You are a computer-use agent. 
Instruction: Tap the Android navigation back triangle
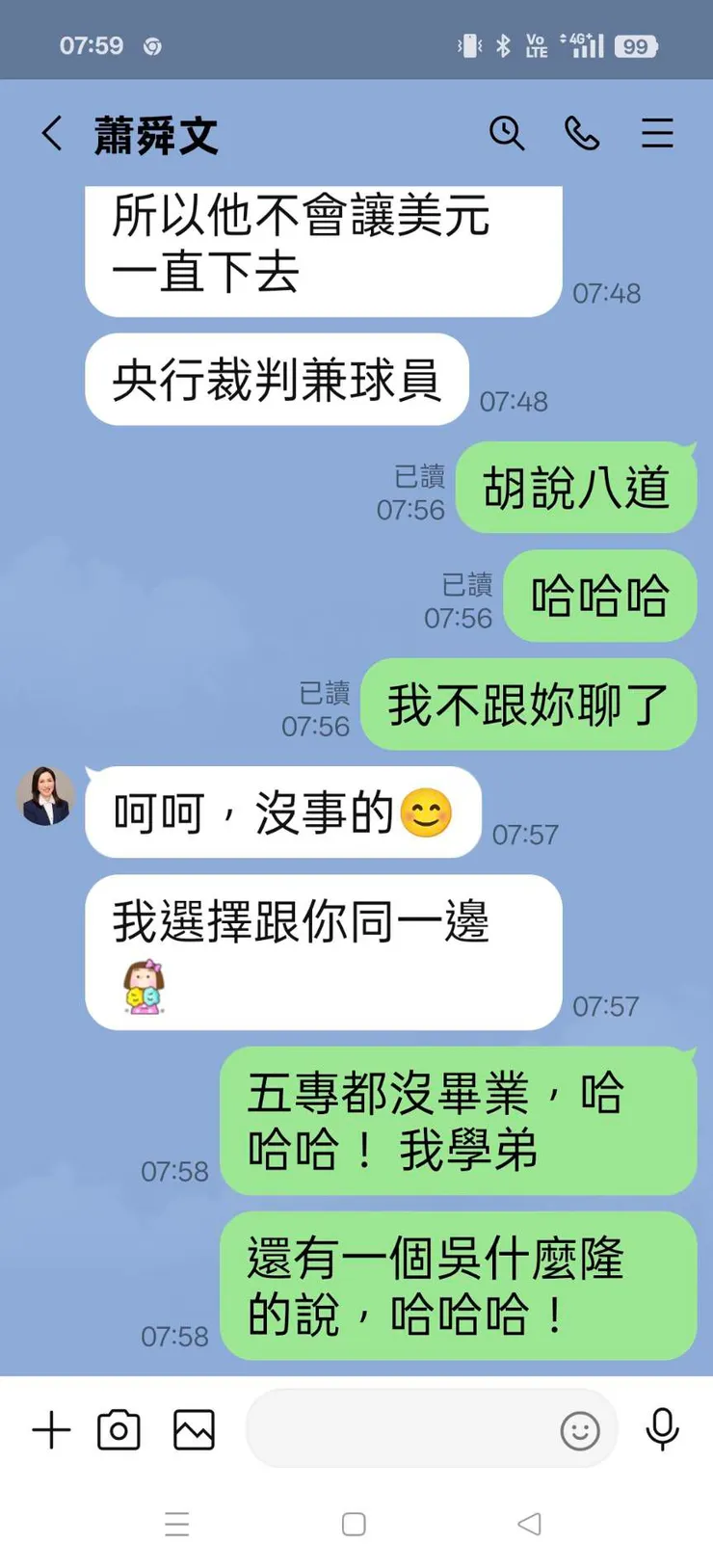[529, 1524]
